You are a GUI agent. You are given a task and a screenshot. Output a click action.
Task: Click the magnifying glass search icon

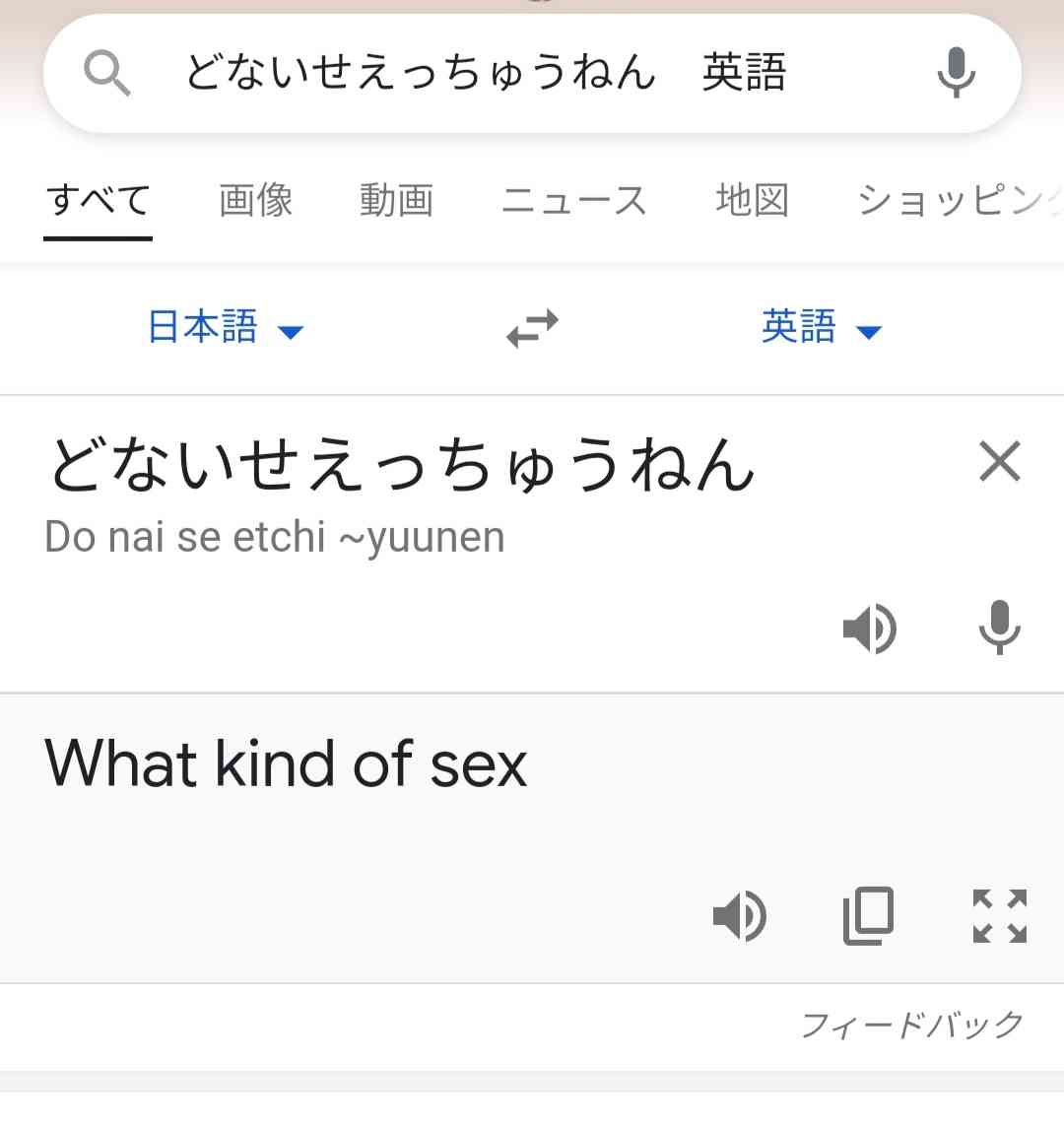108,74
